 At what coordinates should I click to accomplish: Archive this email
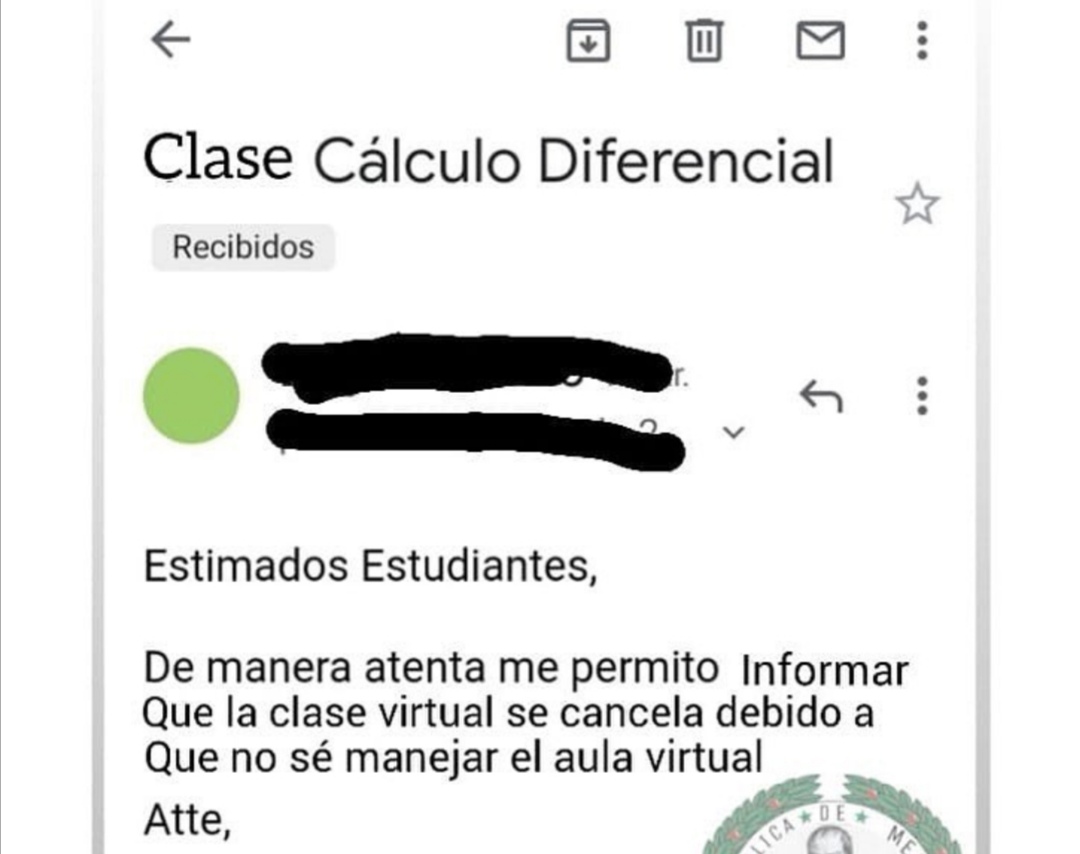point(588,41)
